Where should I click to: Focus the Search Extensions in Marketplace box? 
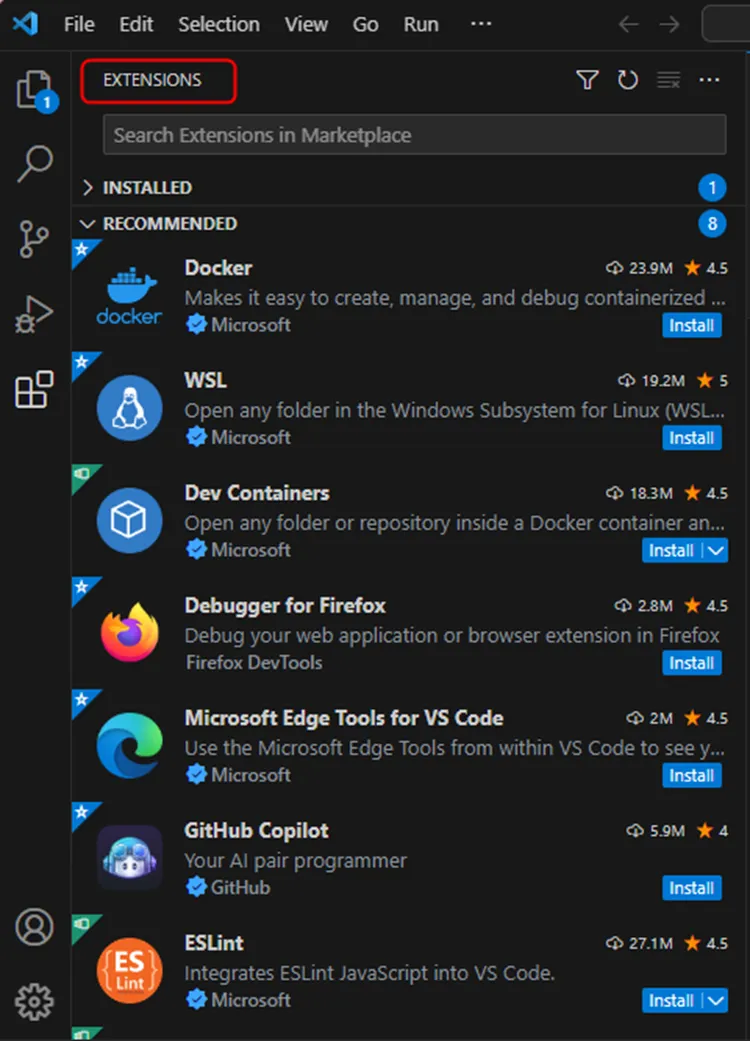pyautogui.click(x=414, y=135)
